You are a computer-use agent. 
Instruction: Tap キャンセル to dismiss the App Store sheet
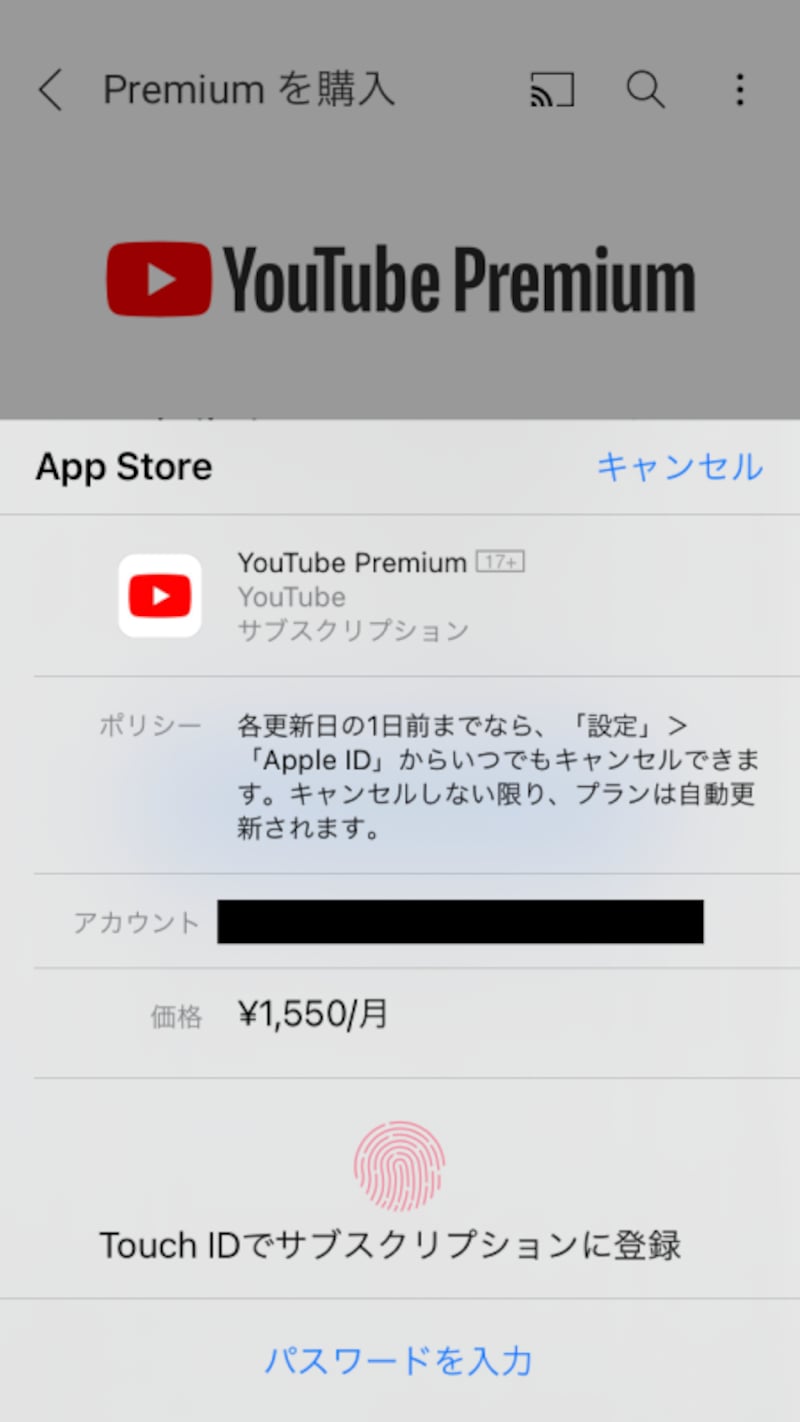(679, 467)
